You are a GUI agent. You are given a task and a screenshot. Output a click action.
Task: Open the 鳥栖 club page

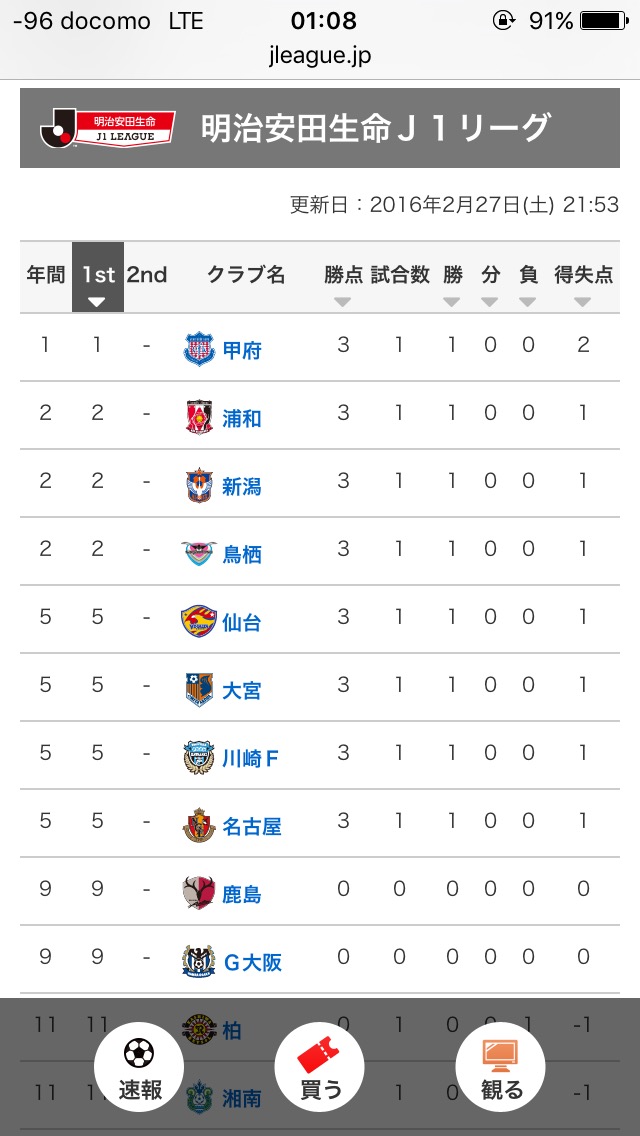tap(241, 554)
